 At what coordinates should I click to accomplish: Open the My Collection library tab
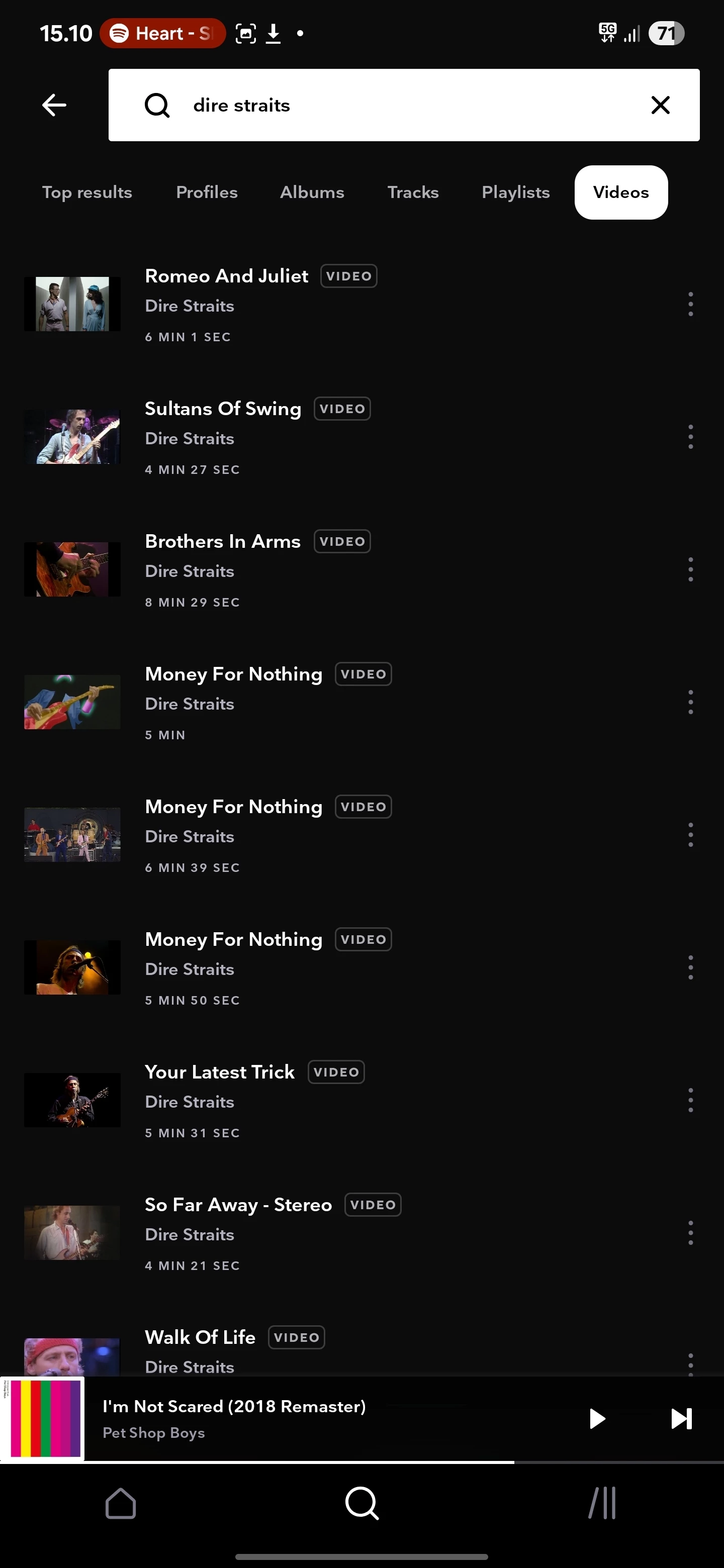click(x=602, y=1504)
